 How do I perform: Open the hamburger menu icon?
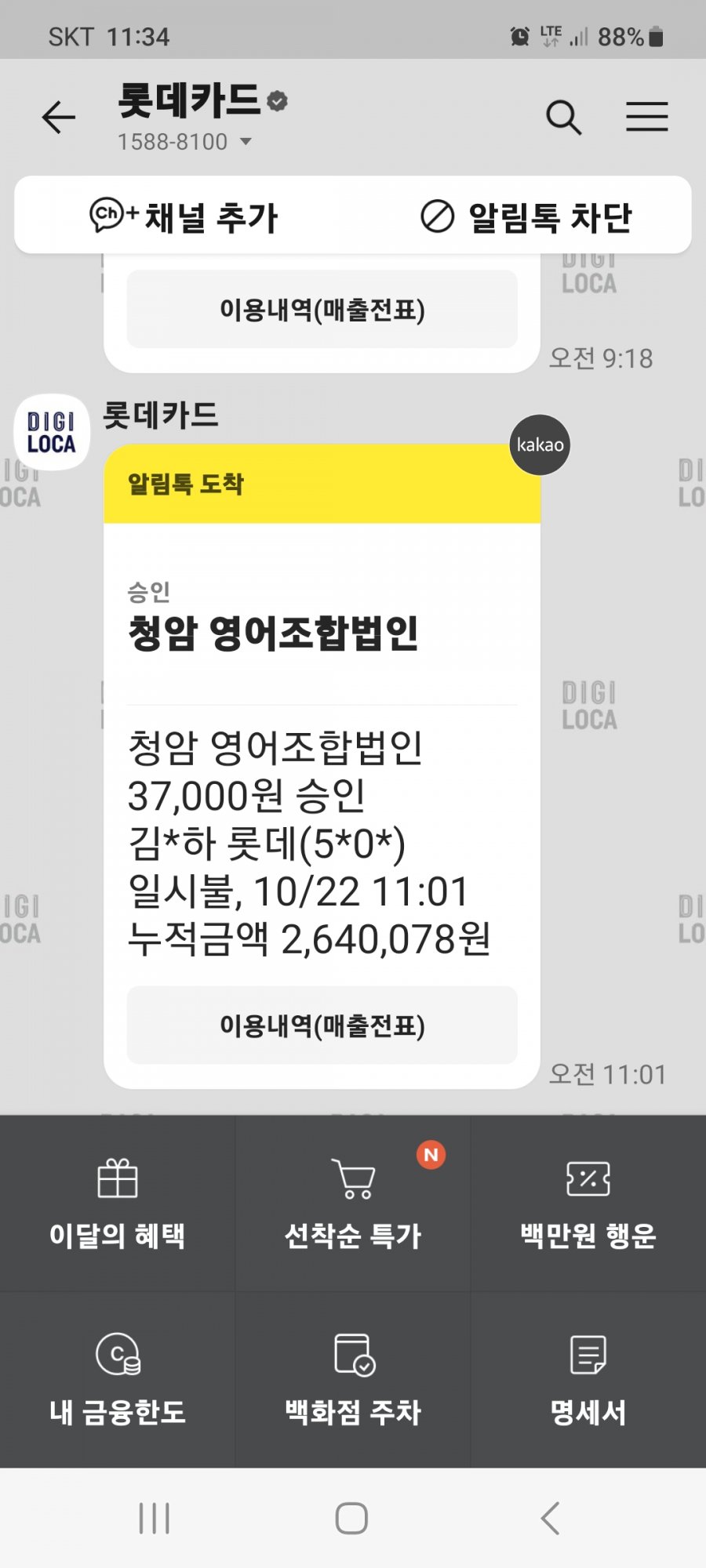click(x=646, y=118)
